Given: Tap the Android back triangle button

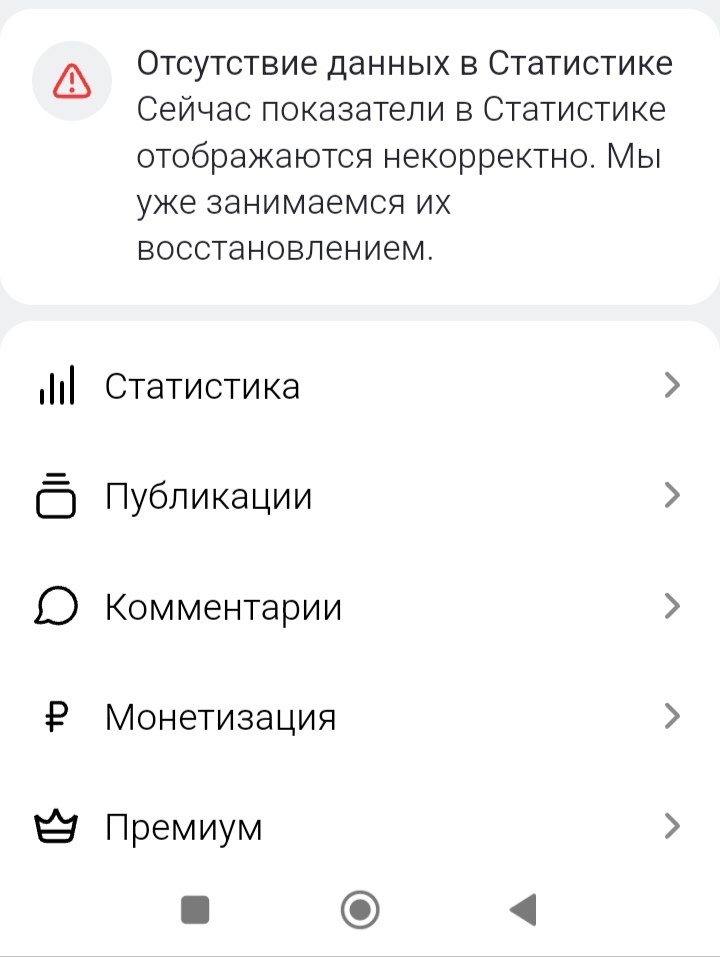Looking at the screenshot, I should tap(522, 908).
